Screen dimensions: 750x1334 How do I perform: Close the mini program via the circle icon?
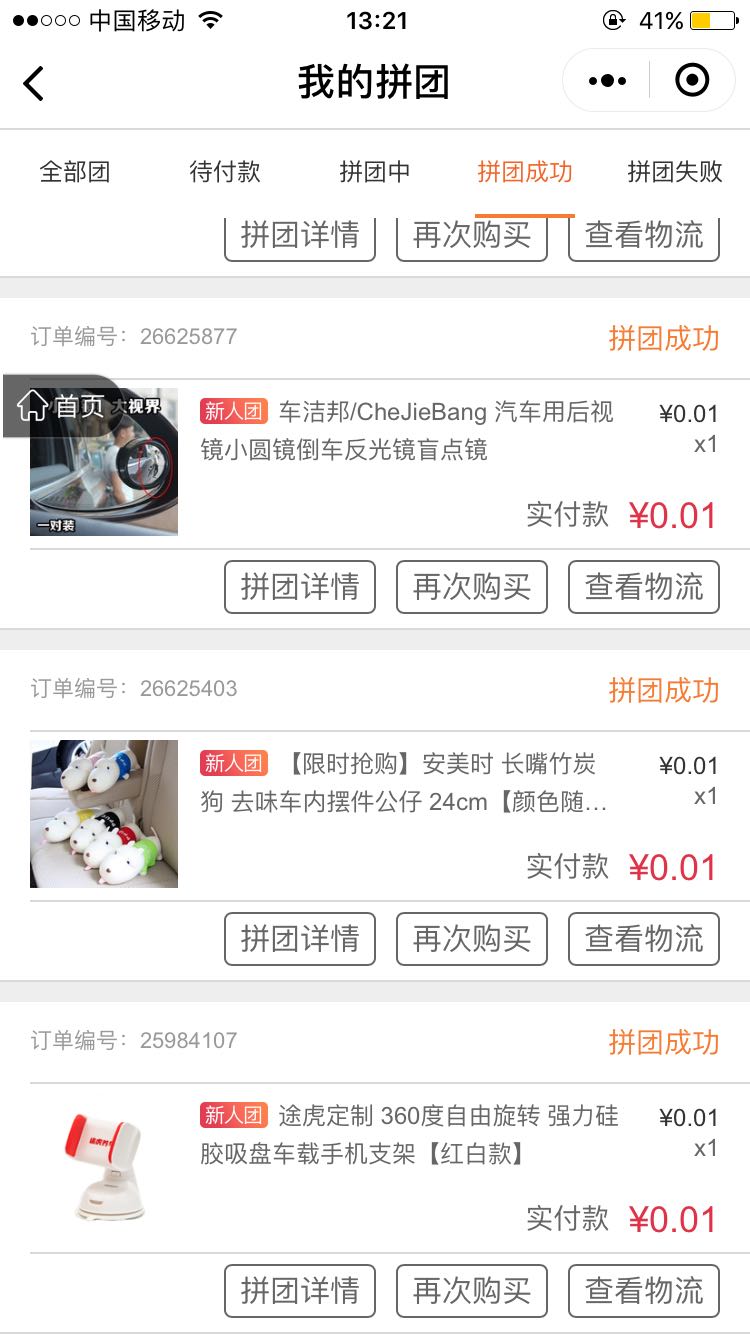(692, 81)
